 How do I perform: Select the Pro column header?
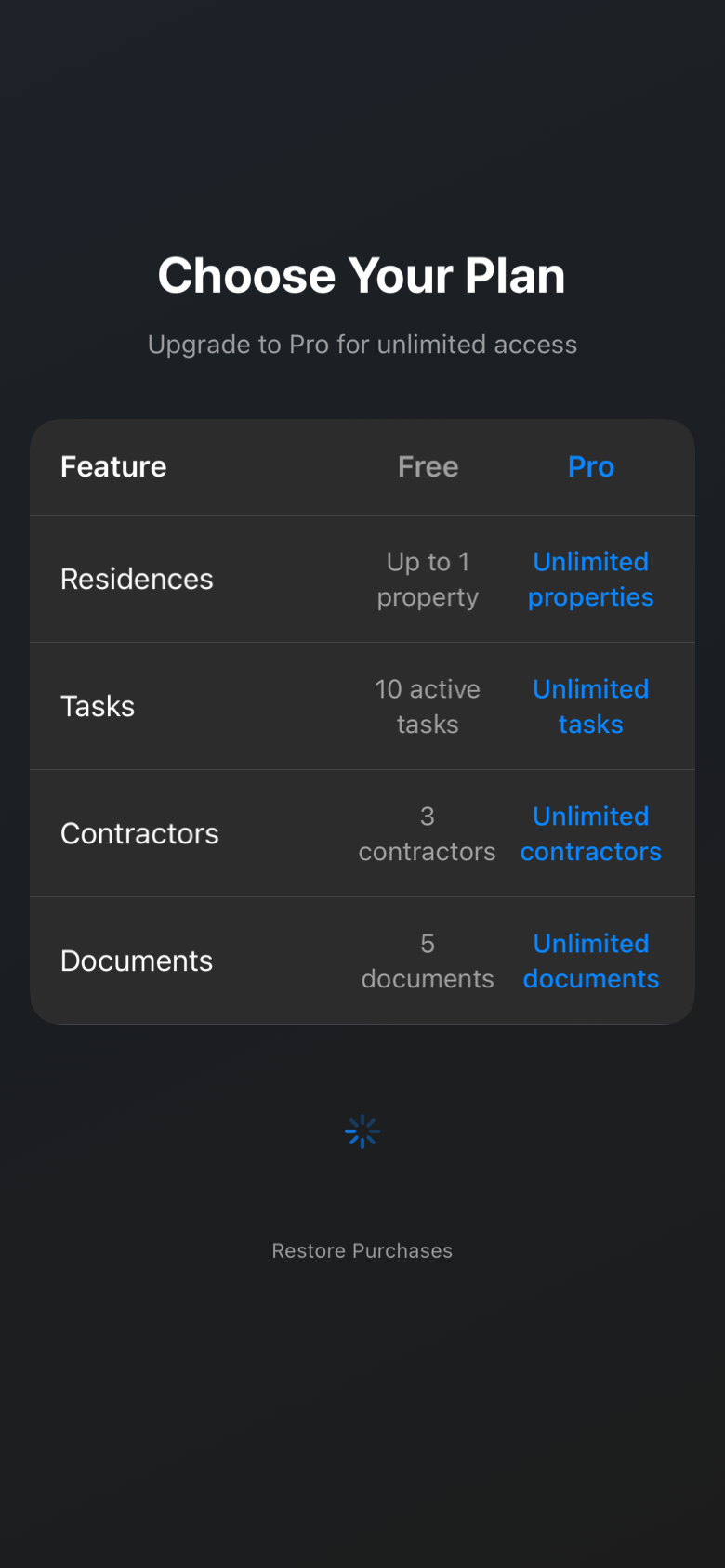pyautogui.click(x=590, y=466)
